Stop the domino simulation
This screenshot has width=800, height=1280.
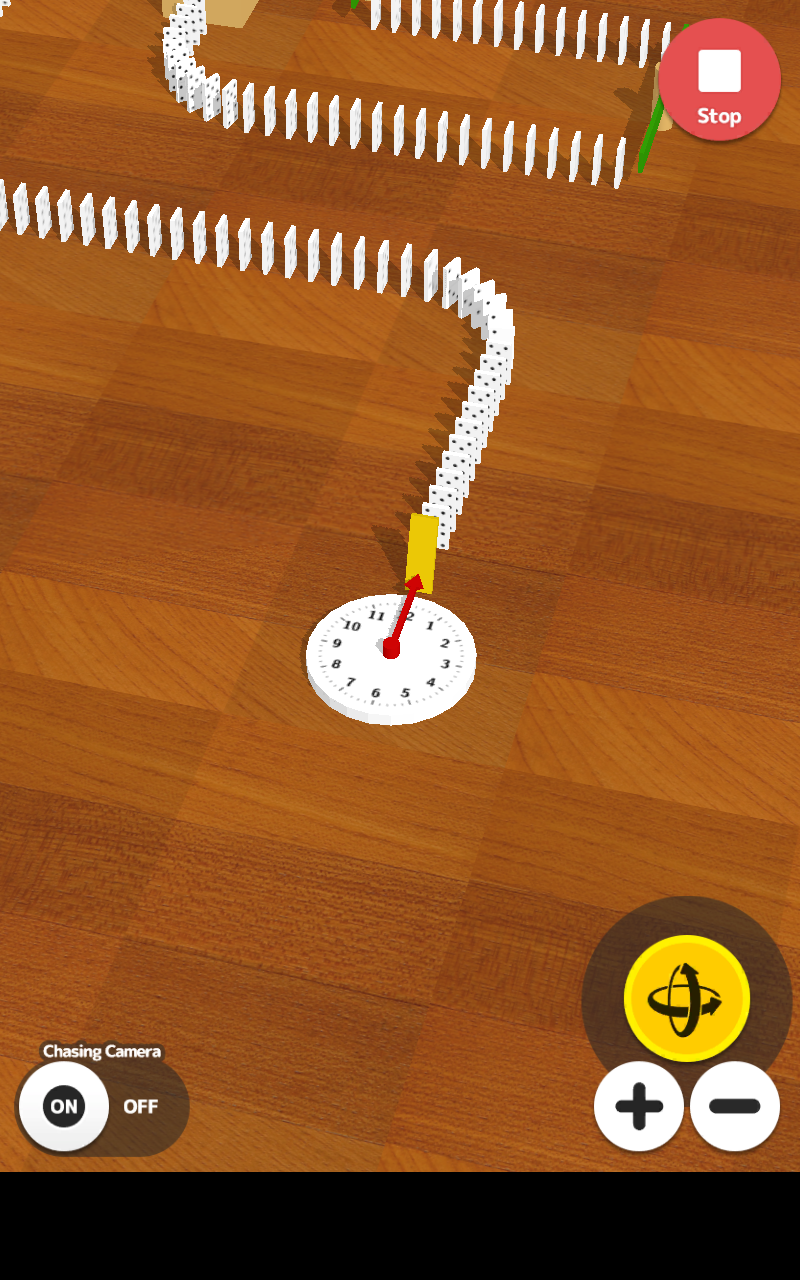click(x=719, y=80)
